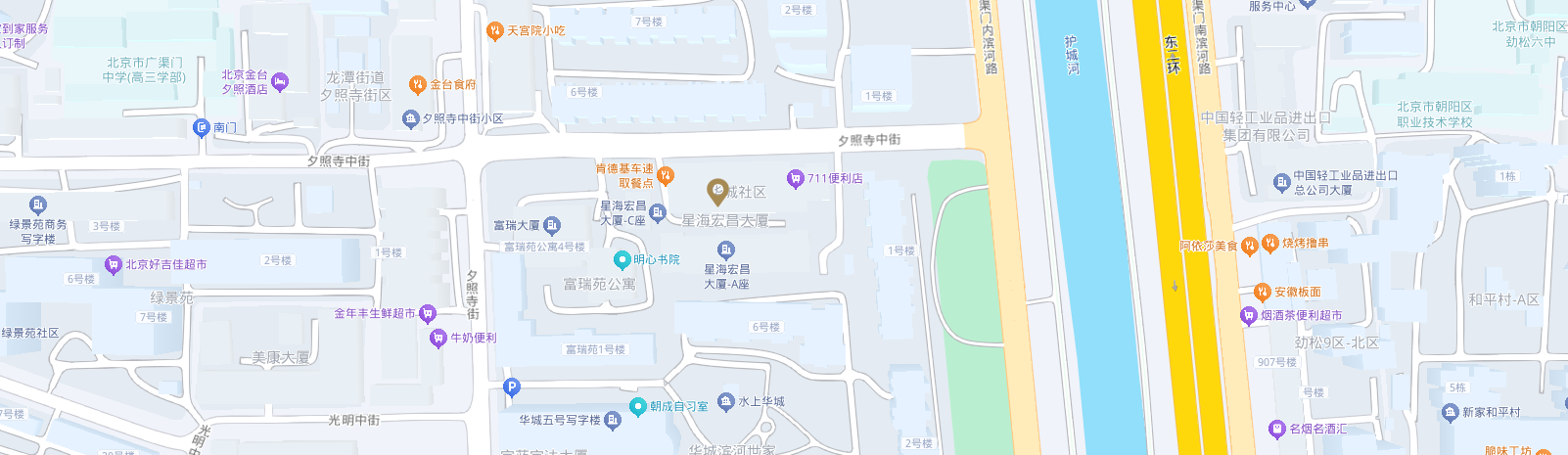Open the 明心书院 marker
Screen dimensions: 1568x455
(x=621, y=260)
